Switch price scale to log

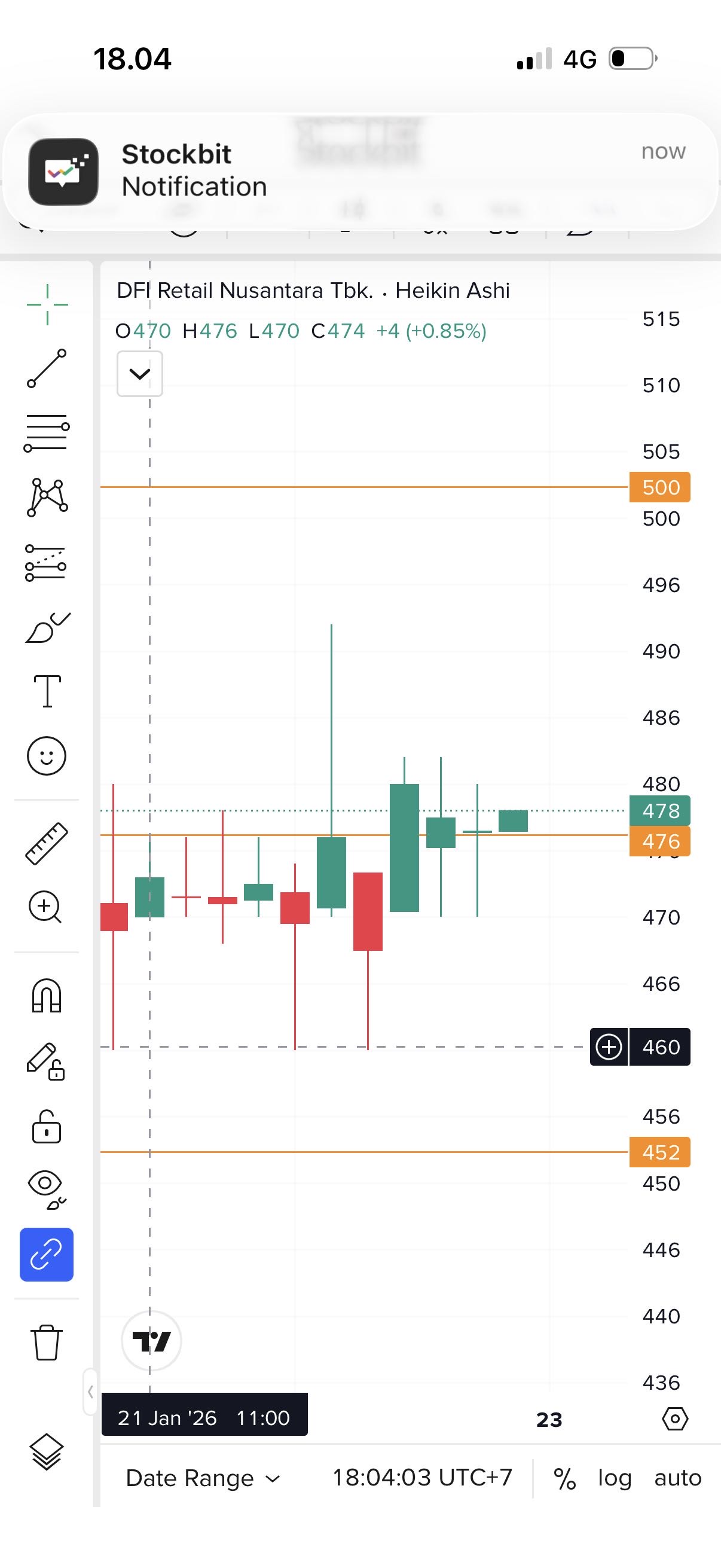[x=615, y=1478]
